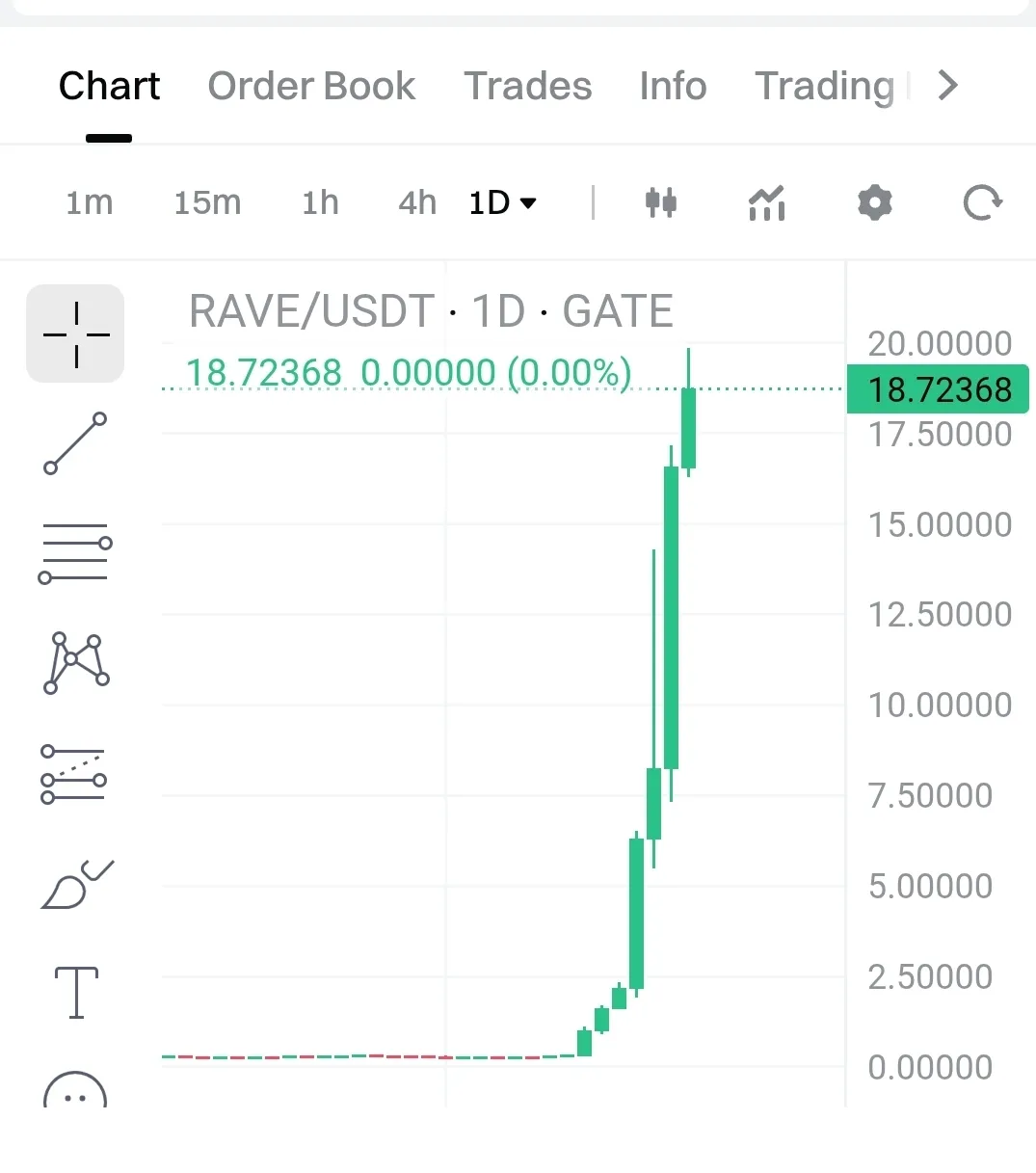Image resolution: width=1036 pixels, height=1173 pixels.
Task: Add a text annotation to chart
Action: [x=75, y=992]
